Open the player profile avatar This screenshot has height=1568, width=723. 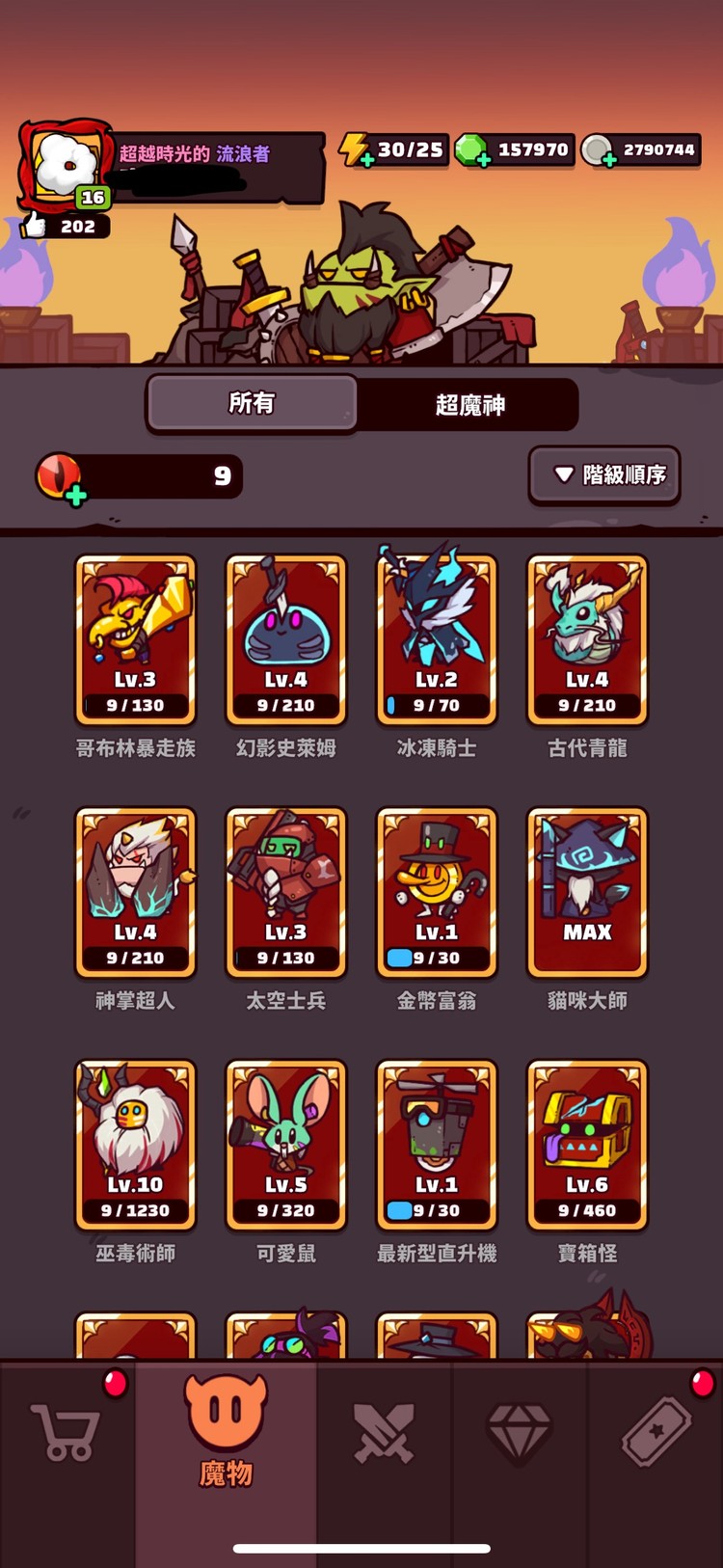pos(65,166)
